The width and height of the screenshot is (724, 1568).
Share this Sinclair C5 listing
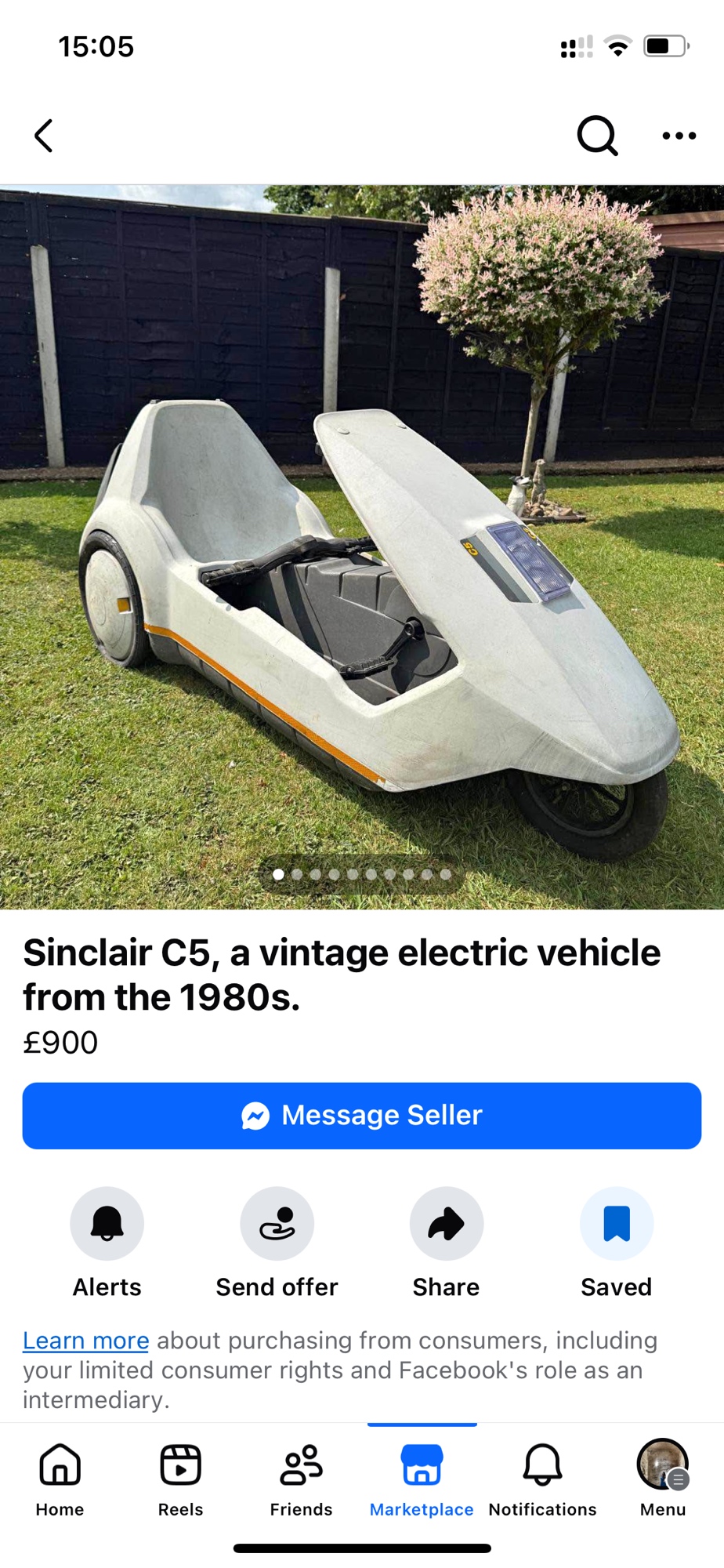[x=447, y=1224]
